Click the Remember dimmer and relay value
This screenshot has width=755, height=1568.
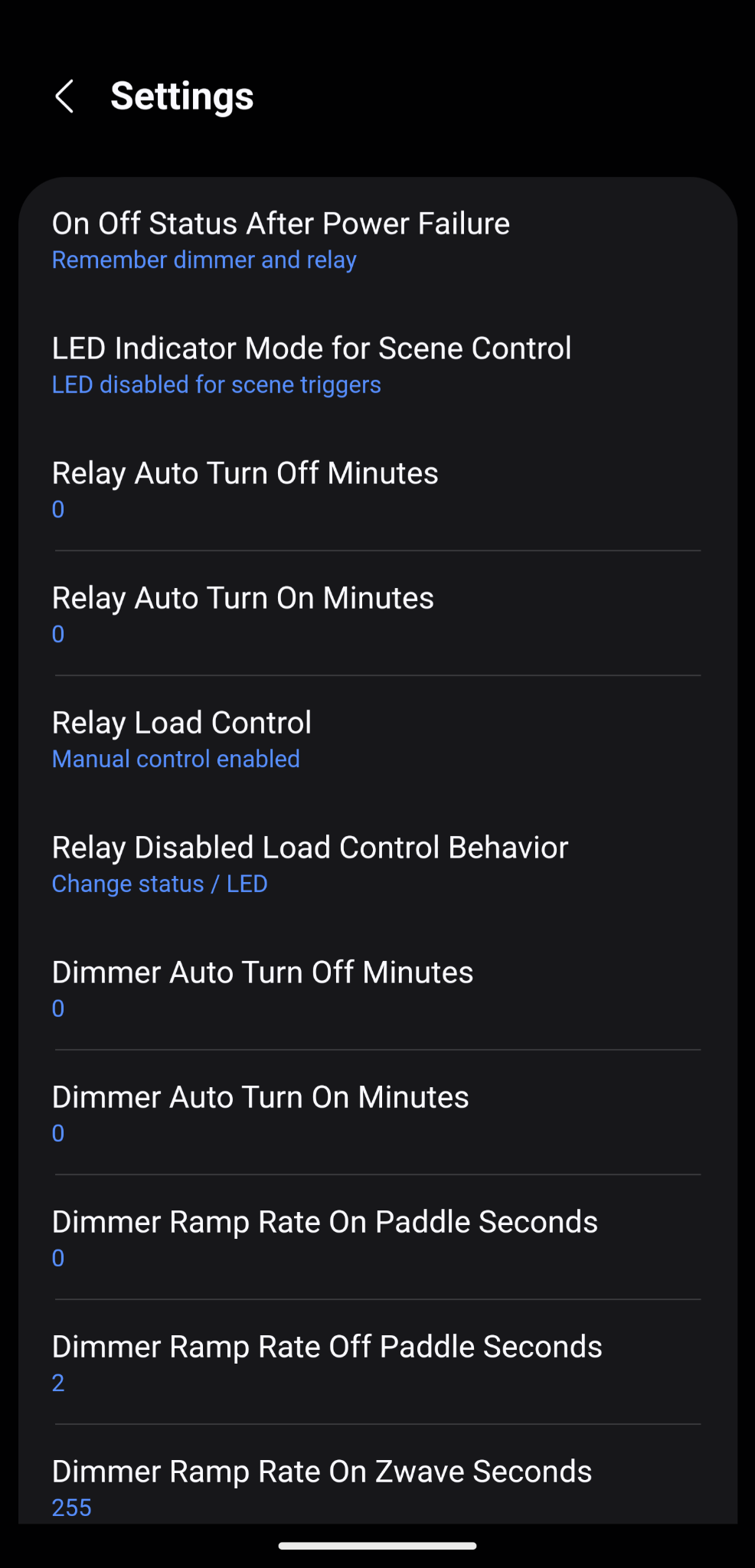click(204, 260)
